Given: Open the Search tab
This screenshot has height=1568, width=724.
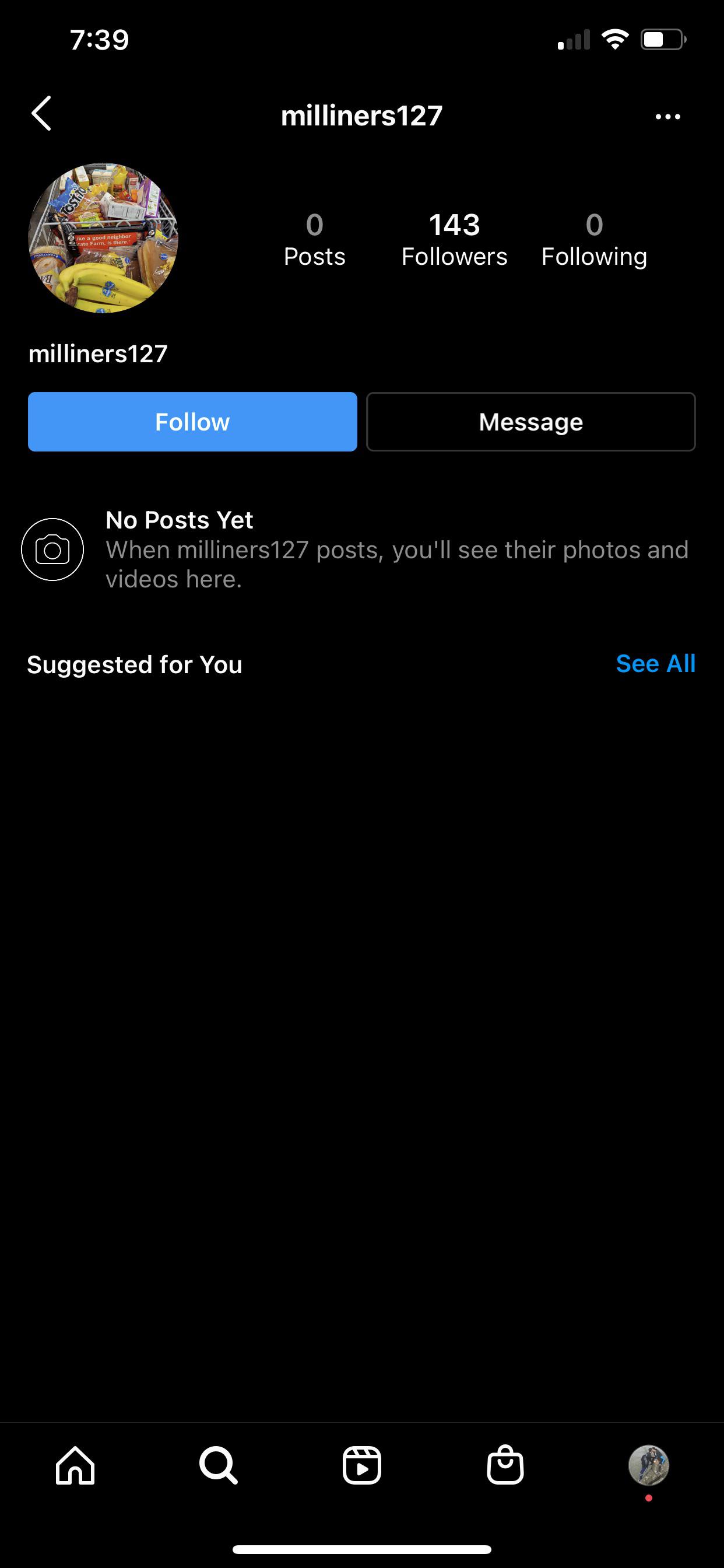Looking at the screenshot, I should [x=219, y=1465].
